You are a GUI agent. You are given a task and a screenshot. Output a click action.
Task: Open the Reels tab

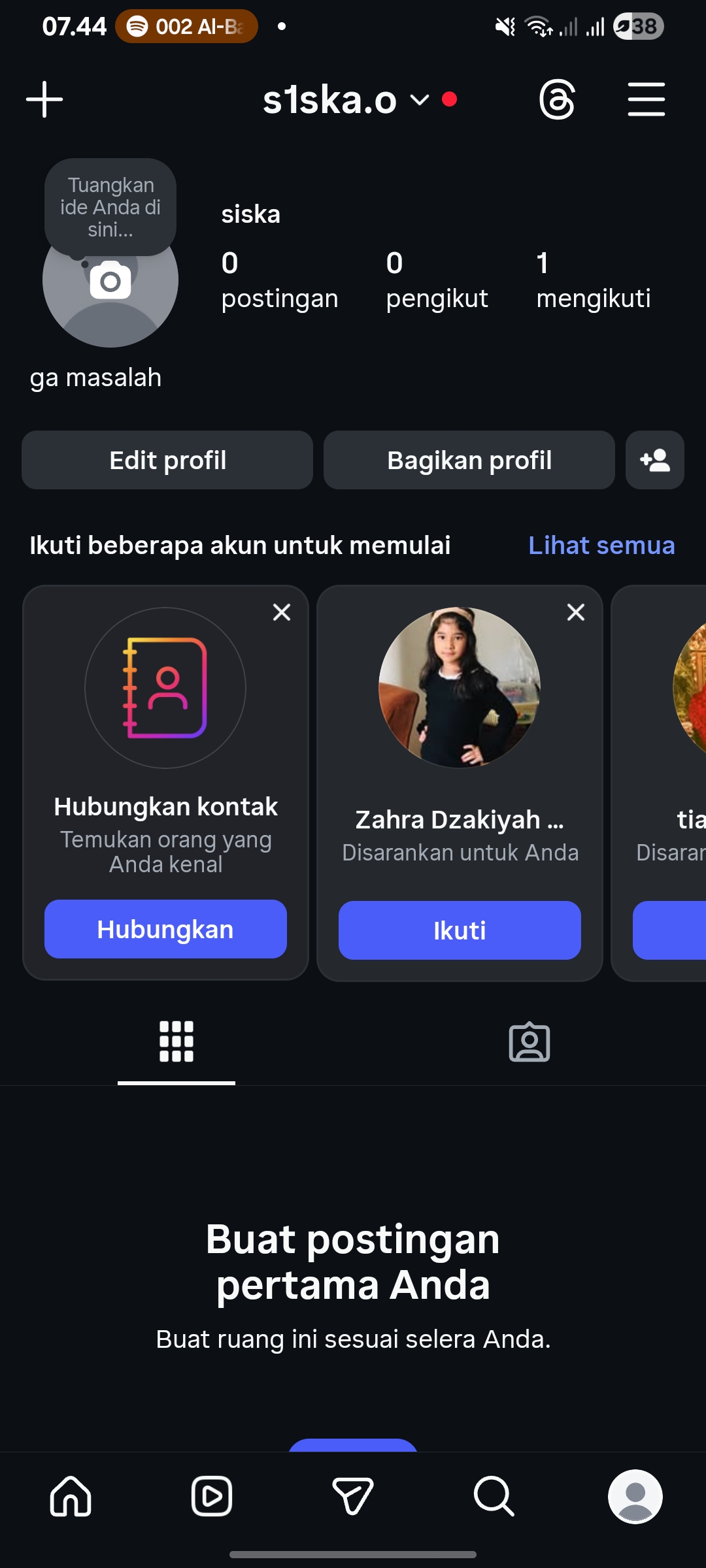212,1496
